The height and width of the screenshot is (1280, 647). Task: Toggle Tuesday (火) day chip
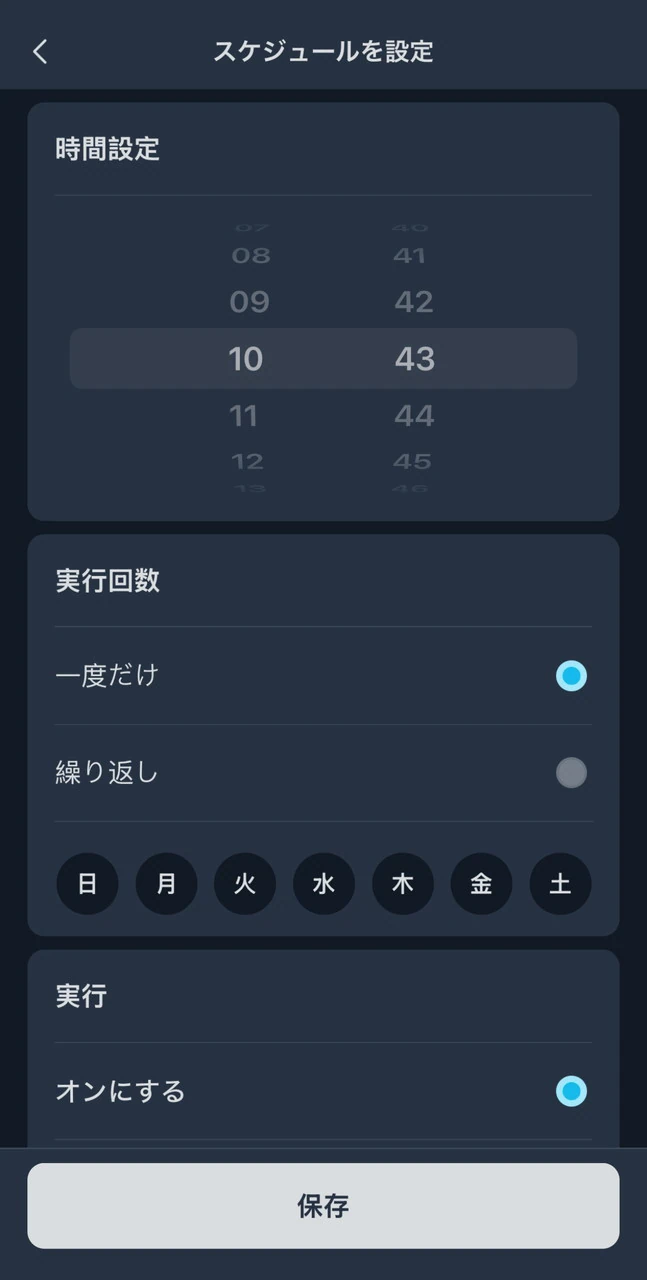coord(245,884)
